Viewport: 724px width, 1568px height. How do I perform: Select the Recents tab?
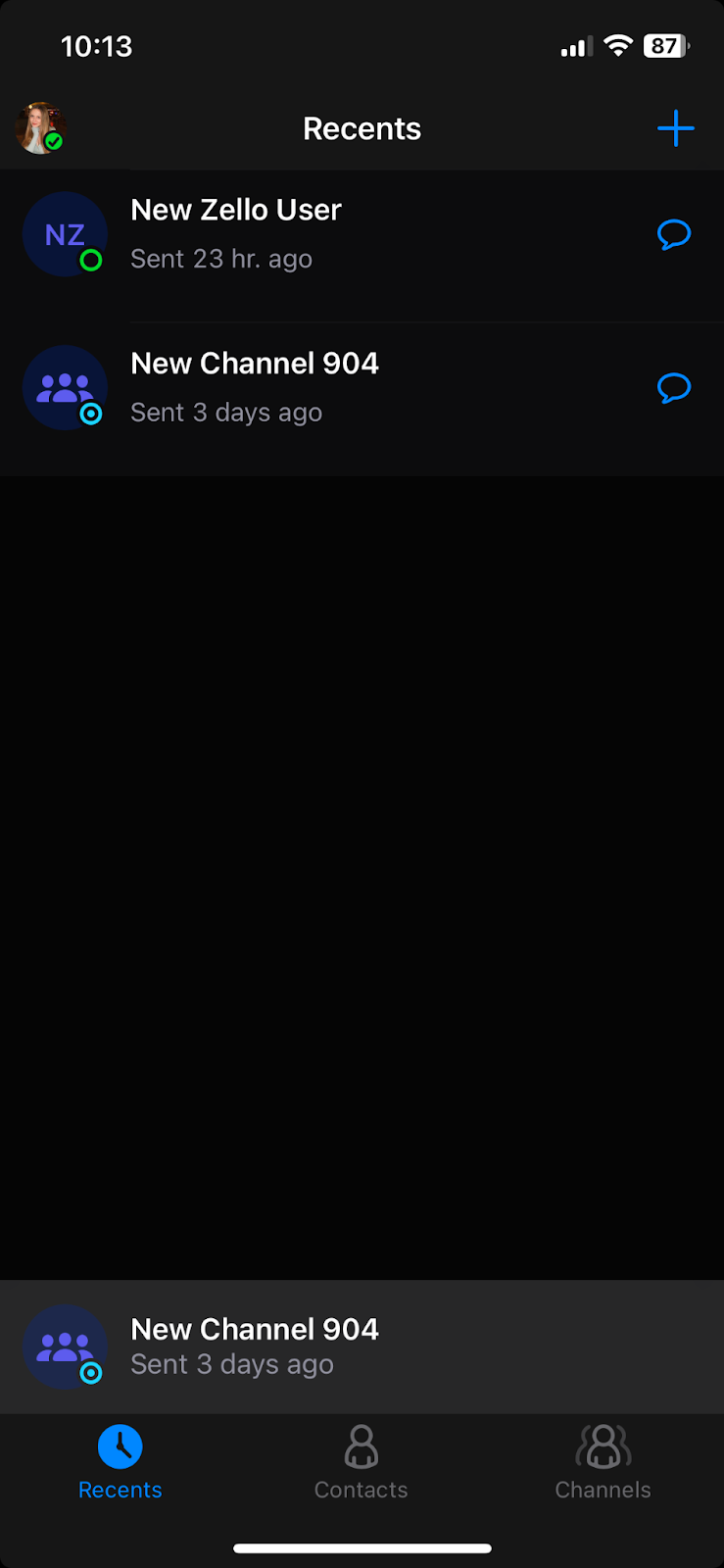click(x=120, y=1462)
